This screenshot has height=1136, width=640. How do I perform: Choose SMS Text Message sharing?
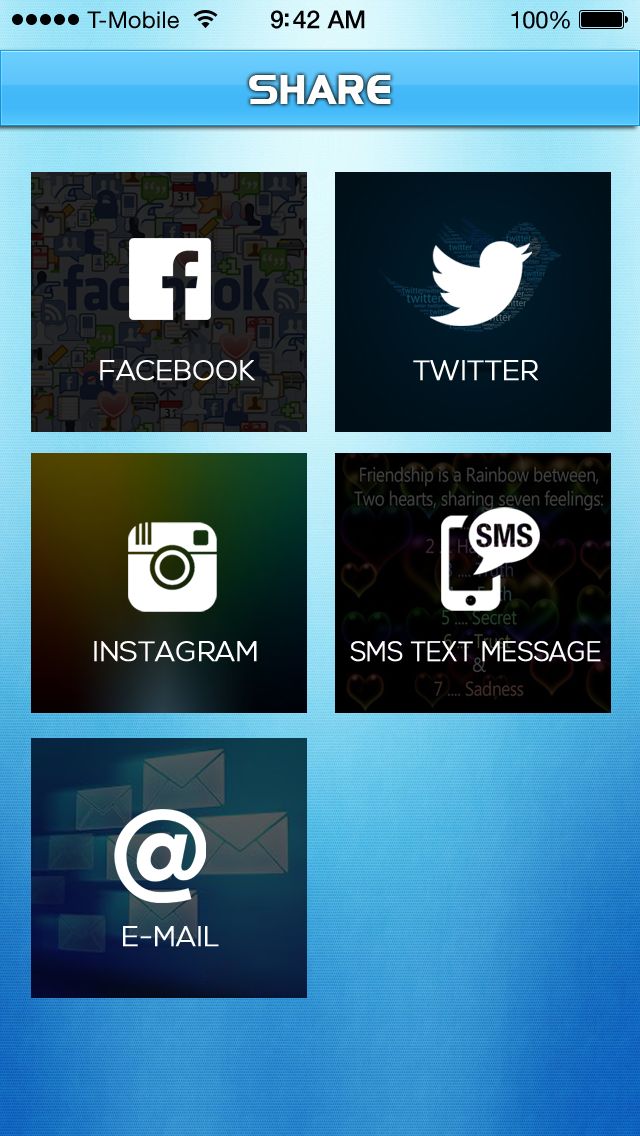point(473,583)
